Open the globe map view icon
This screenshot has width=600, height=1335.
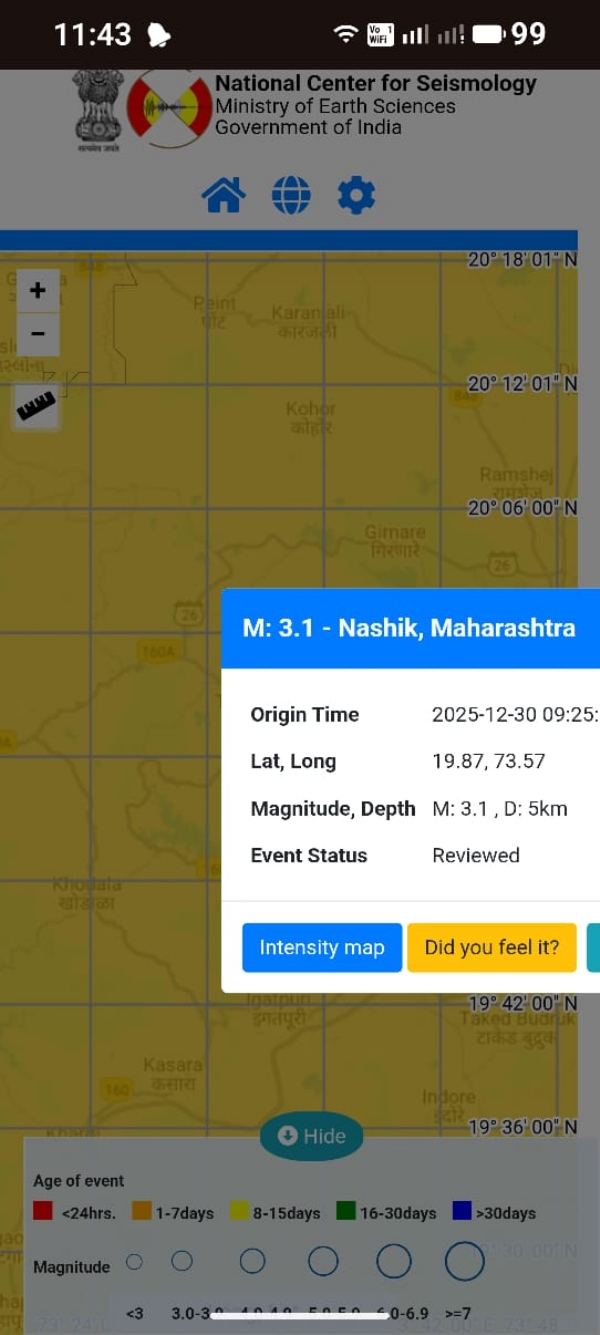coord(291,195)
